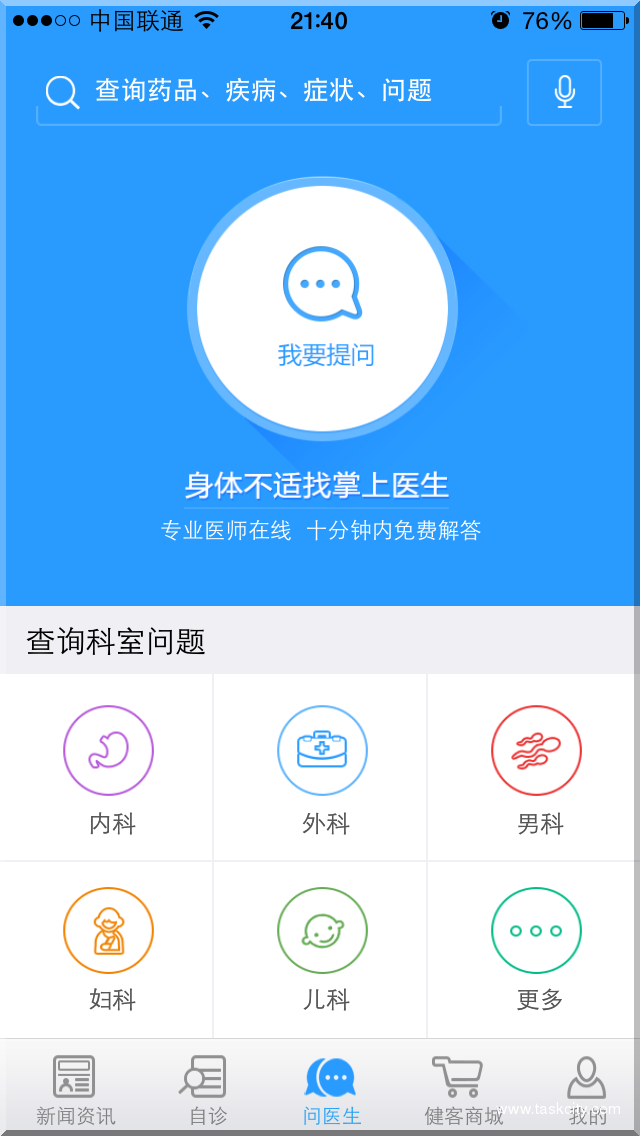Image resolution: width=640 pixels, height=1136 pixels.
Task: Tap the microphone voice search icon
Action: point(564,92)
